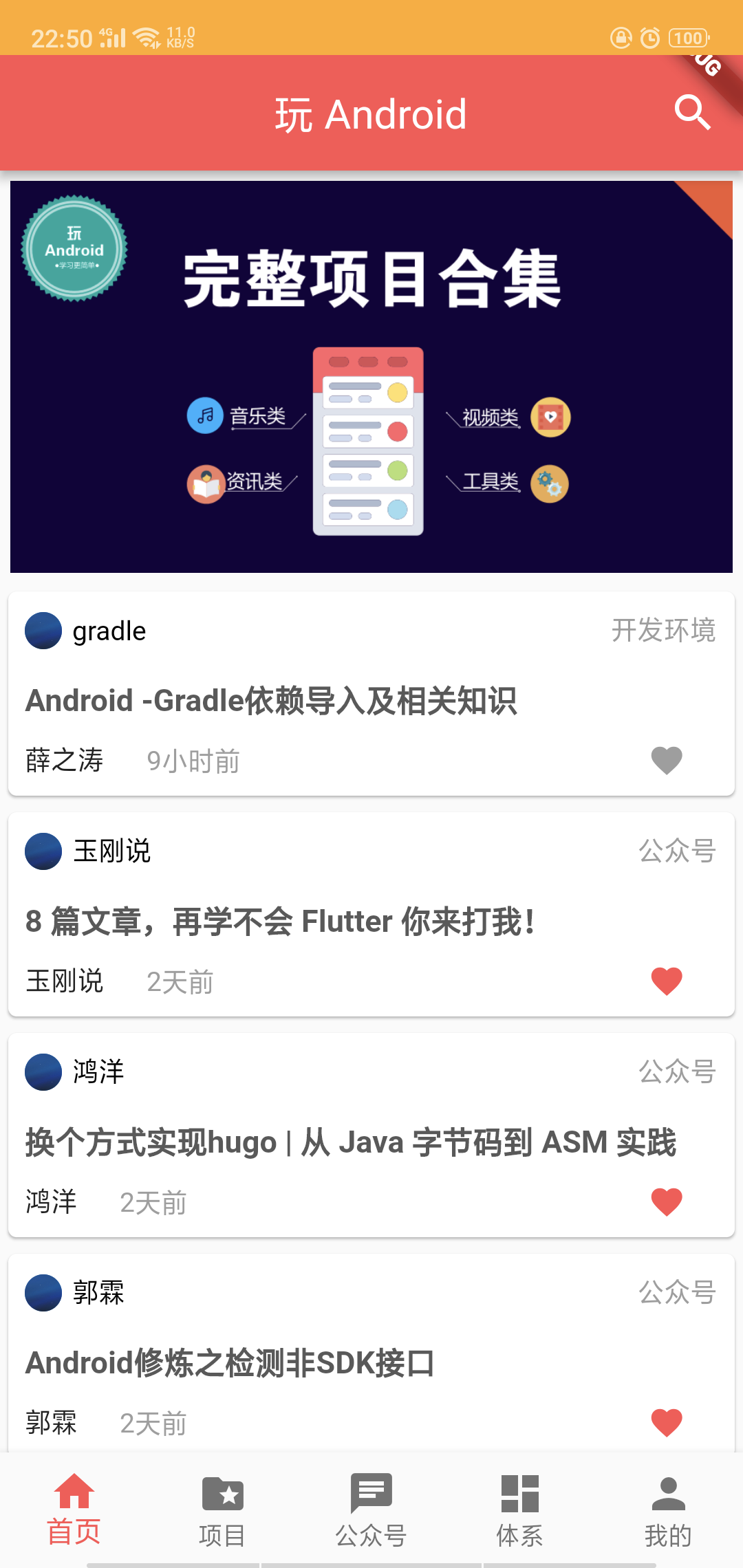Switch to the 我的 tab
This screenshot has height=1568, width=743.
[x=668, y=1510]
